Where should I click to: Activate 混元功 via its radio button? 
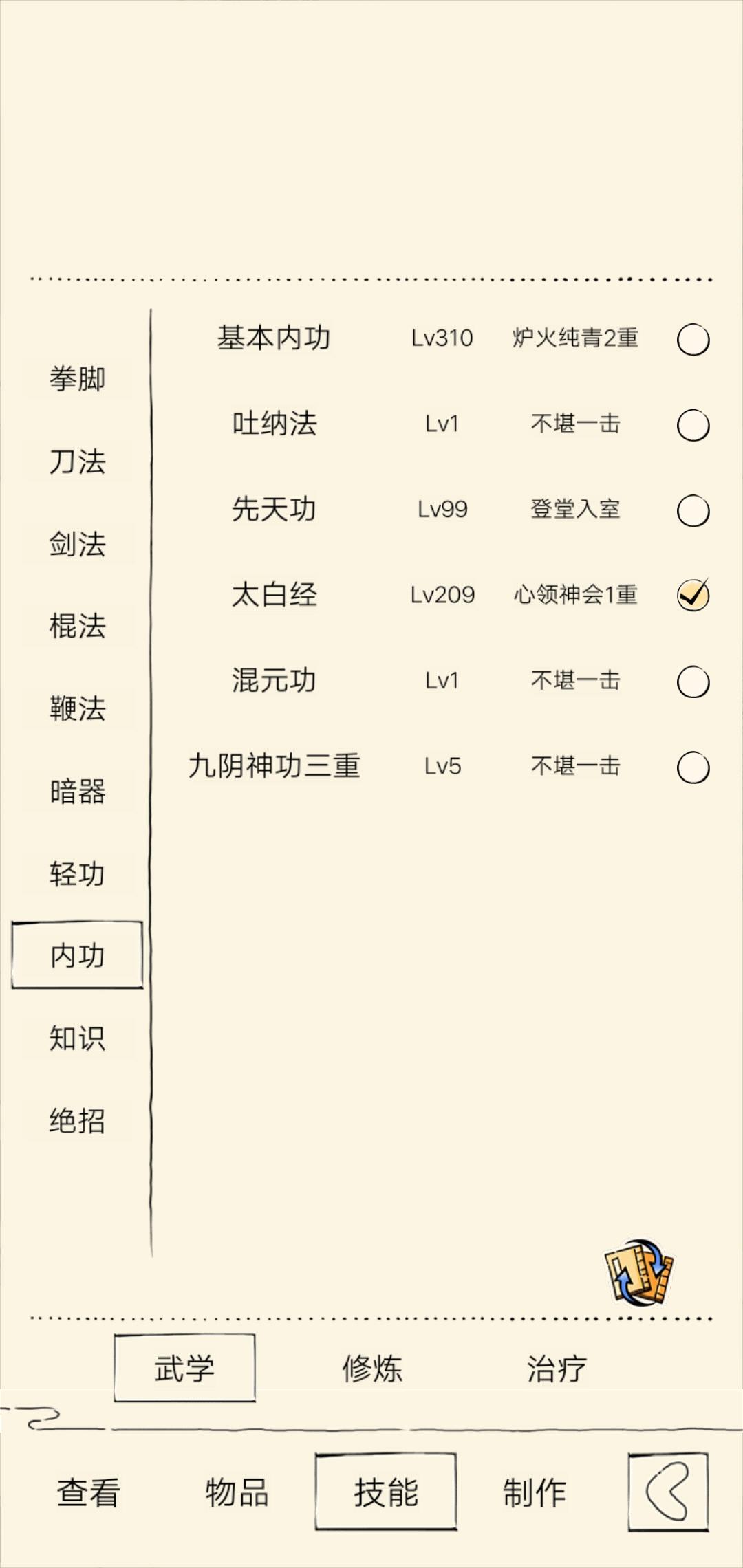[693, 682]
